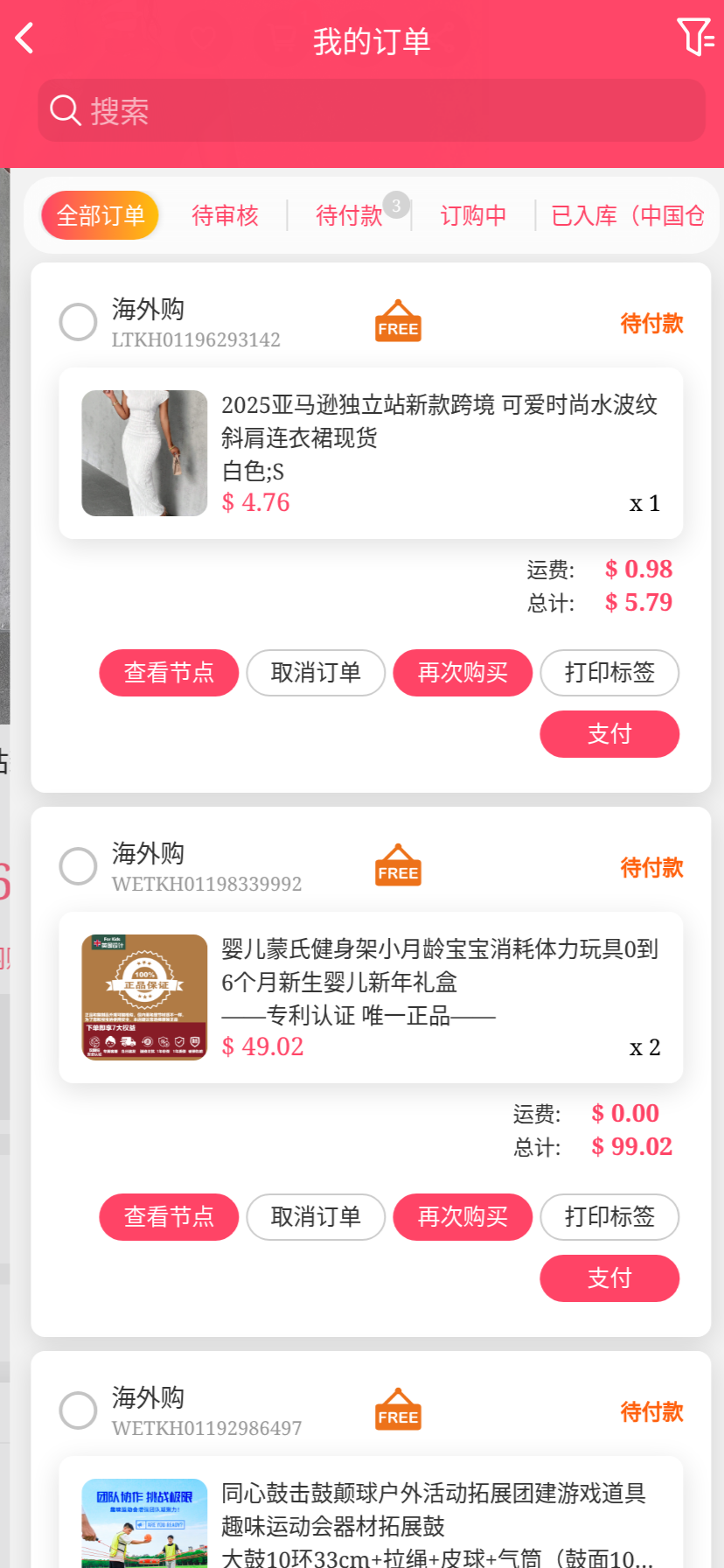
Task: Select order WETKH01198339992 radio button
Action: pyautogui.click(x=78, y=866)
